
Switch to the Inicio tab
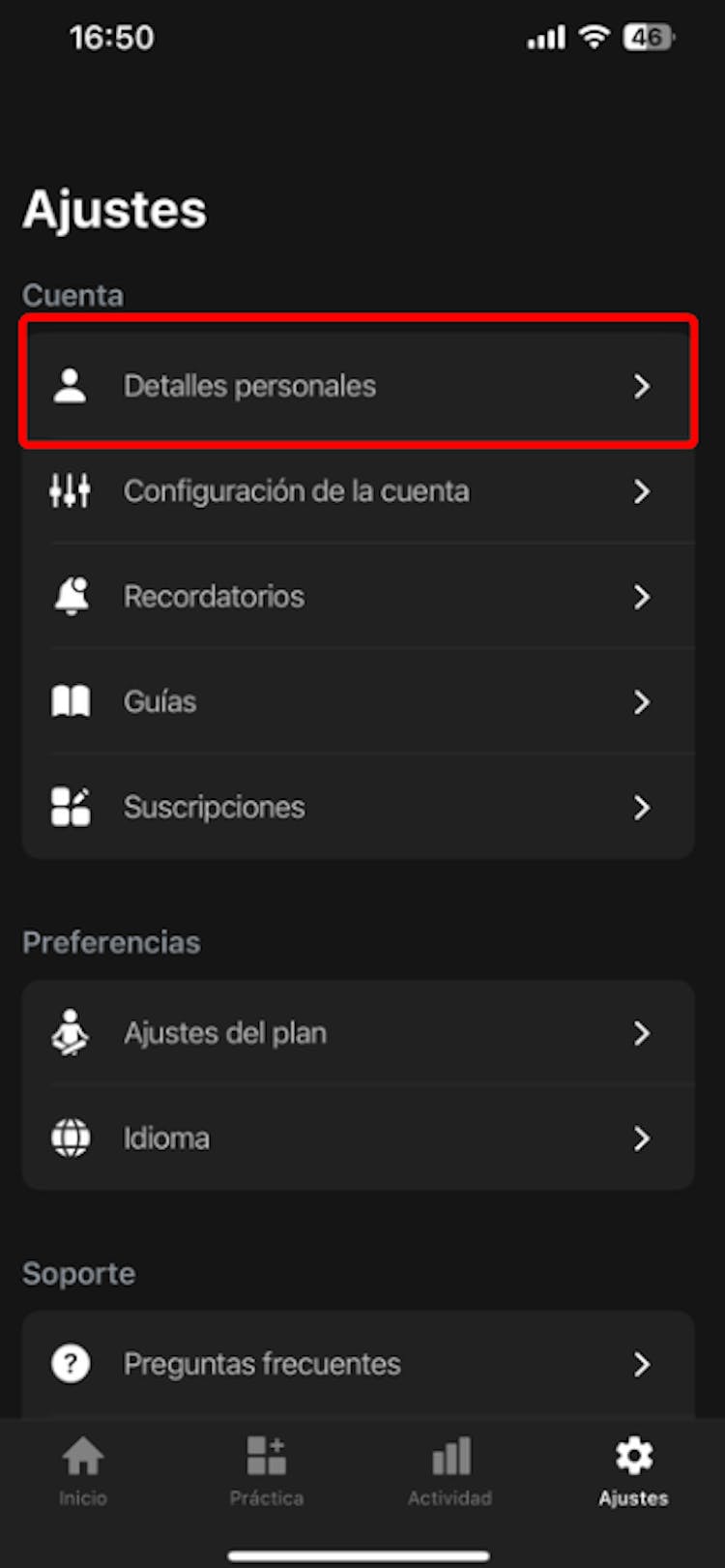pos(83,1470)
